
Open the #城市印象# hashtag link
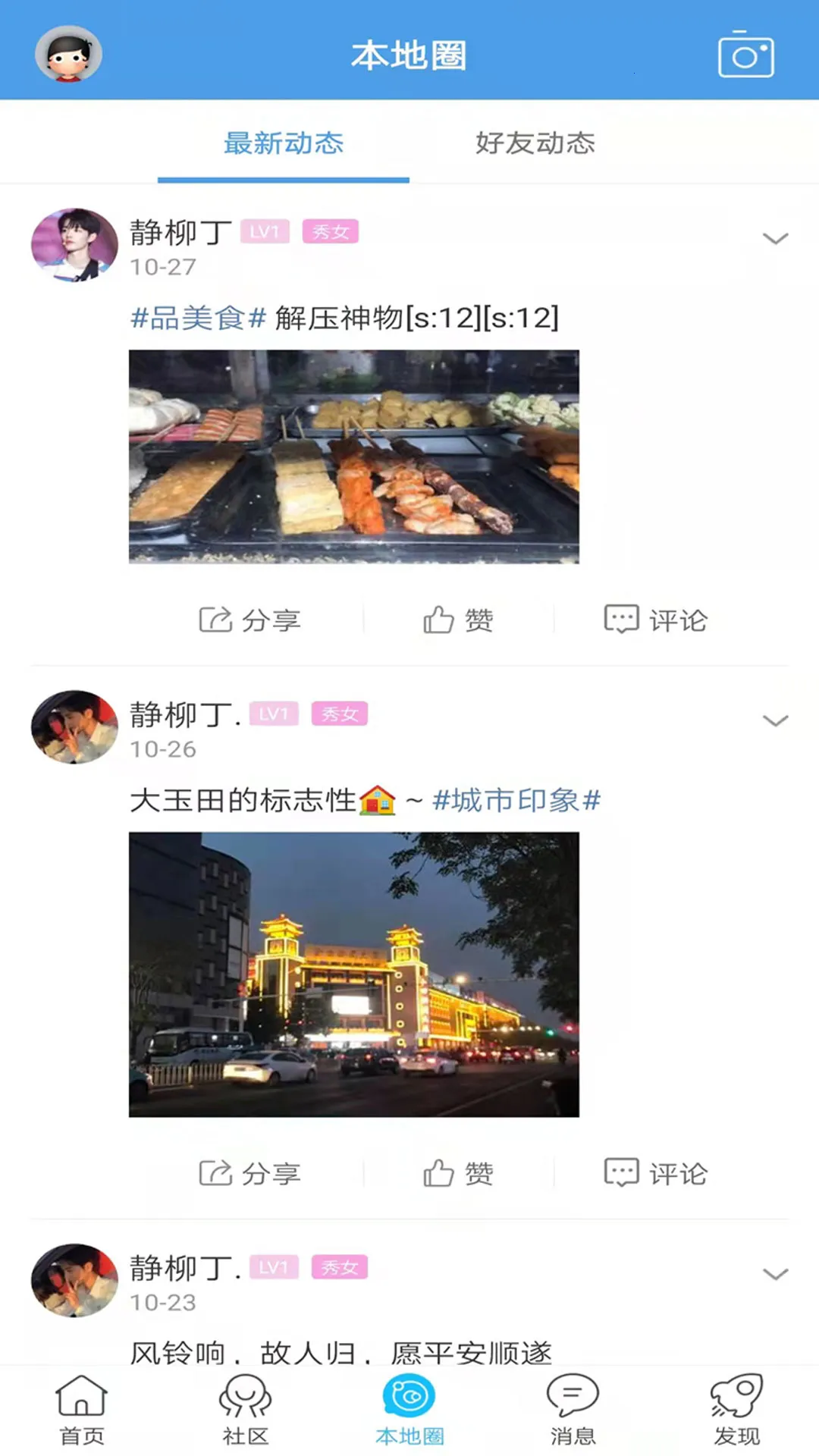coord(516,801)
